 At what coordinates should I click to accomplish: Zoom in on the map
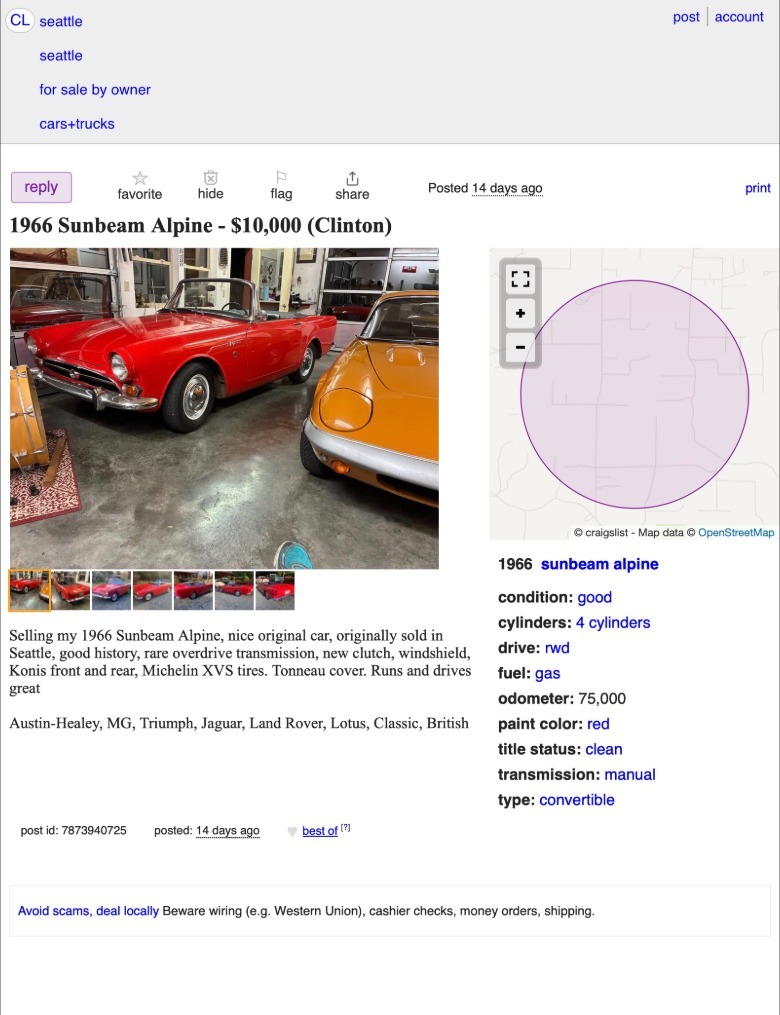(520, 314)
